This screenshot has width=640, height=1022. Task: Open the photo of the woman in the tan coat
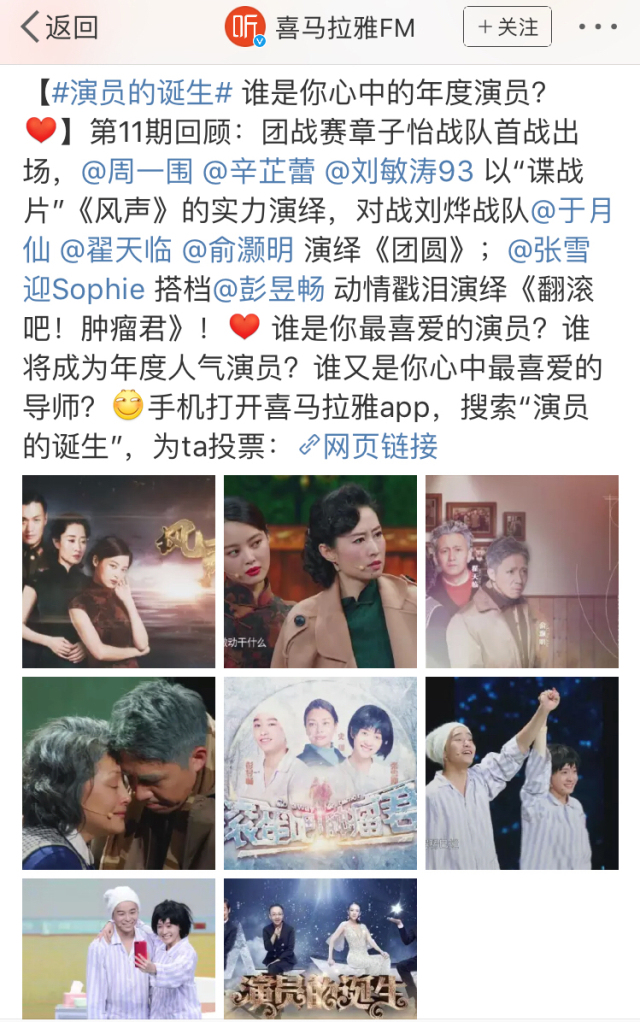[320, 571]
